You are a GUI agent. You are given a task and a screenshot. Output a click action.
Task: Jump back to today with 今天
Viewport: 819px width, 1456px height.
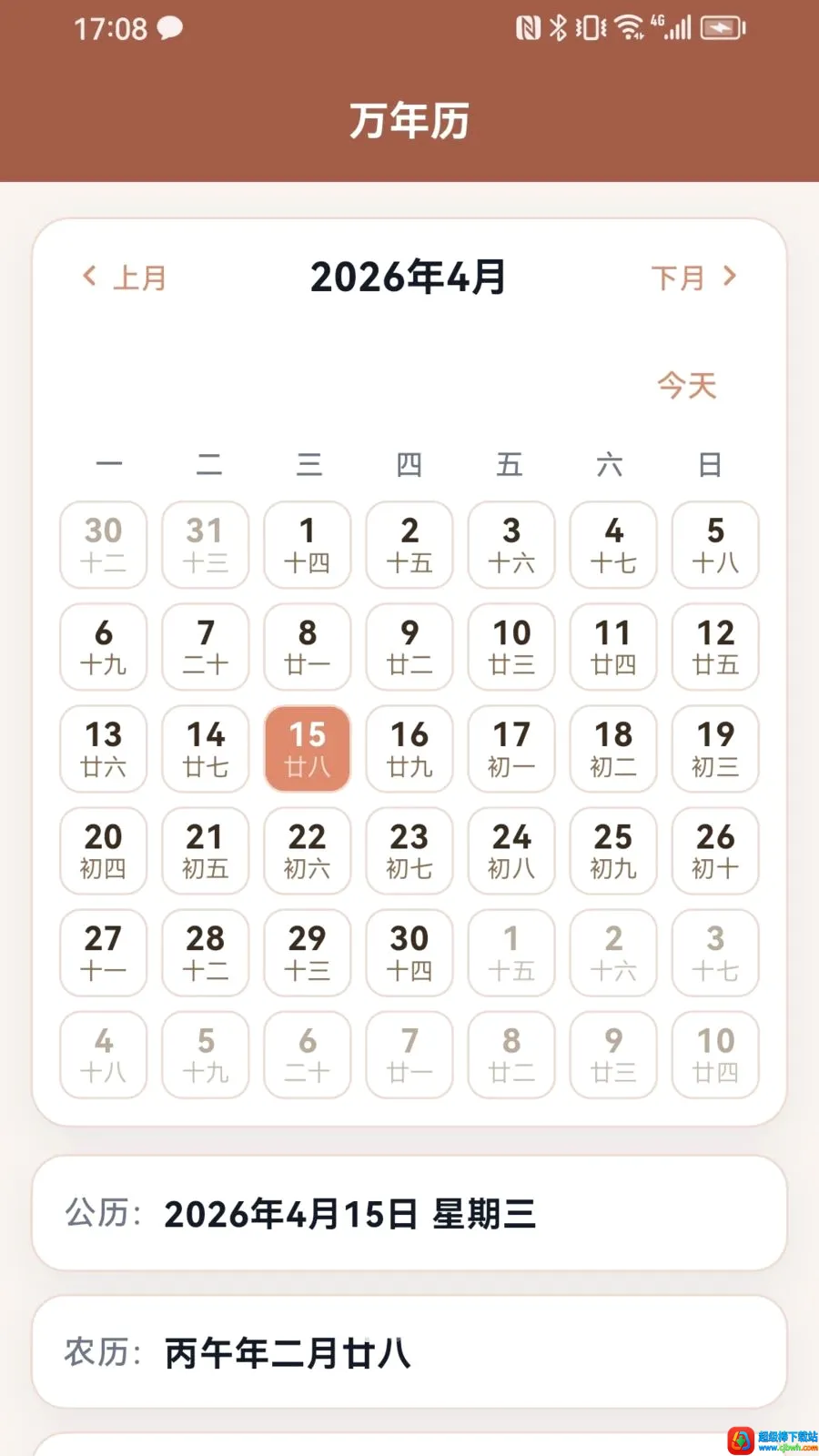[x=687, y=385]
